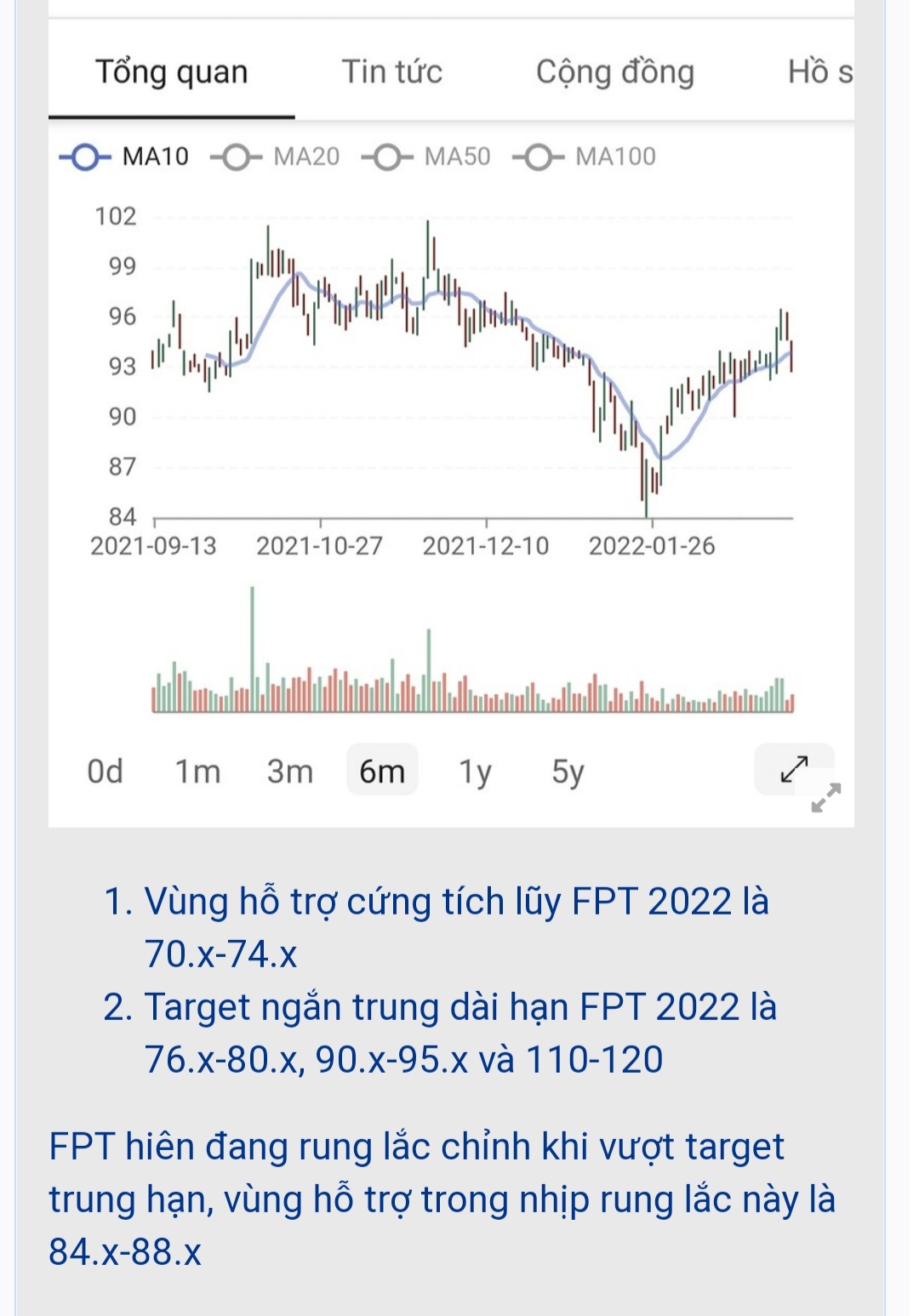Switch to the Tổng quan tab
The height and width of the screenshot is (1316, 919).
171,72
